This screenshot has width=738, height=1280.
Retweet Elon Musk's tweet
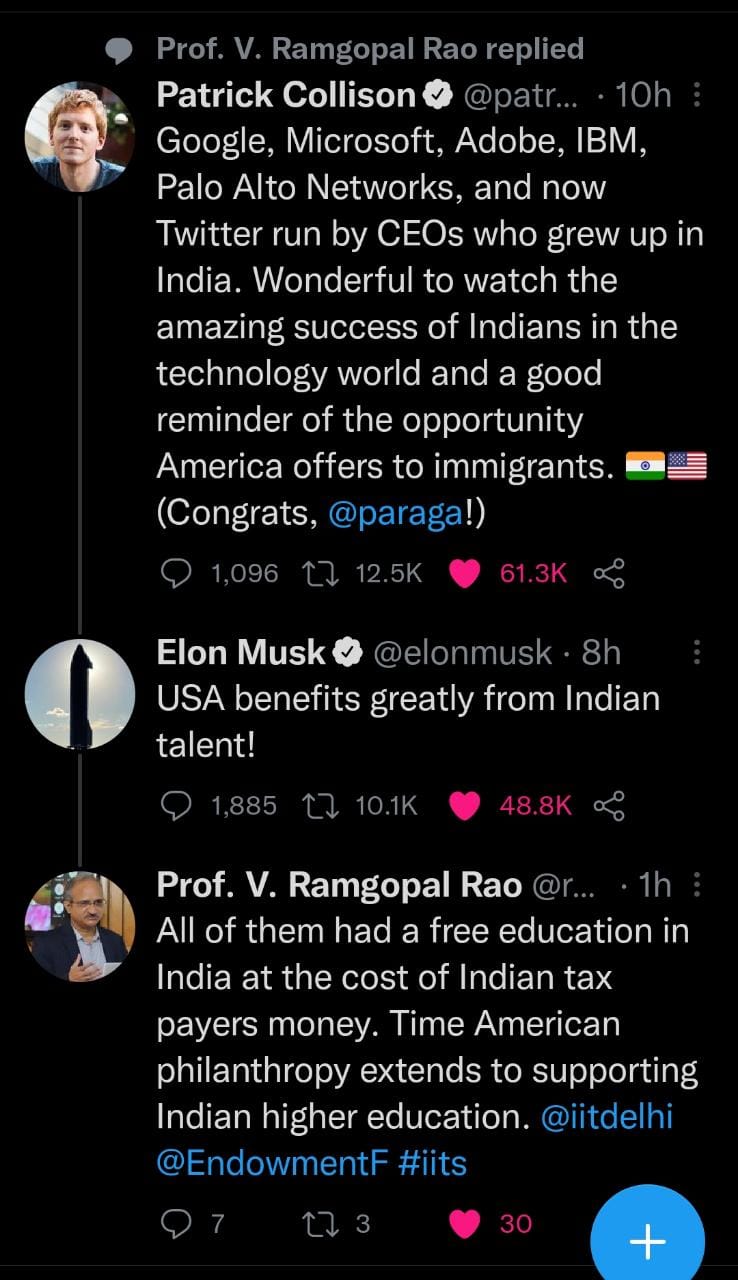point(321,805)
